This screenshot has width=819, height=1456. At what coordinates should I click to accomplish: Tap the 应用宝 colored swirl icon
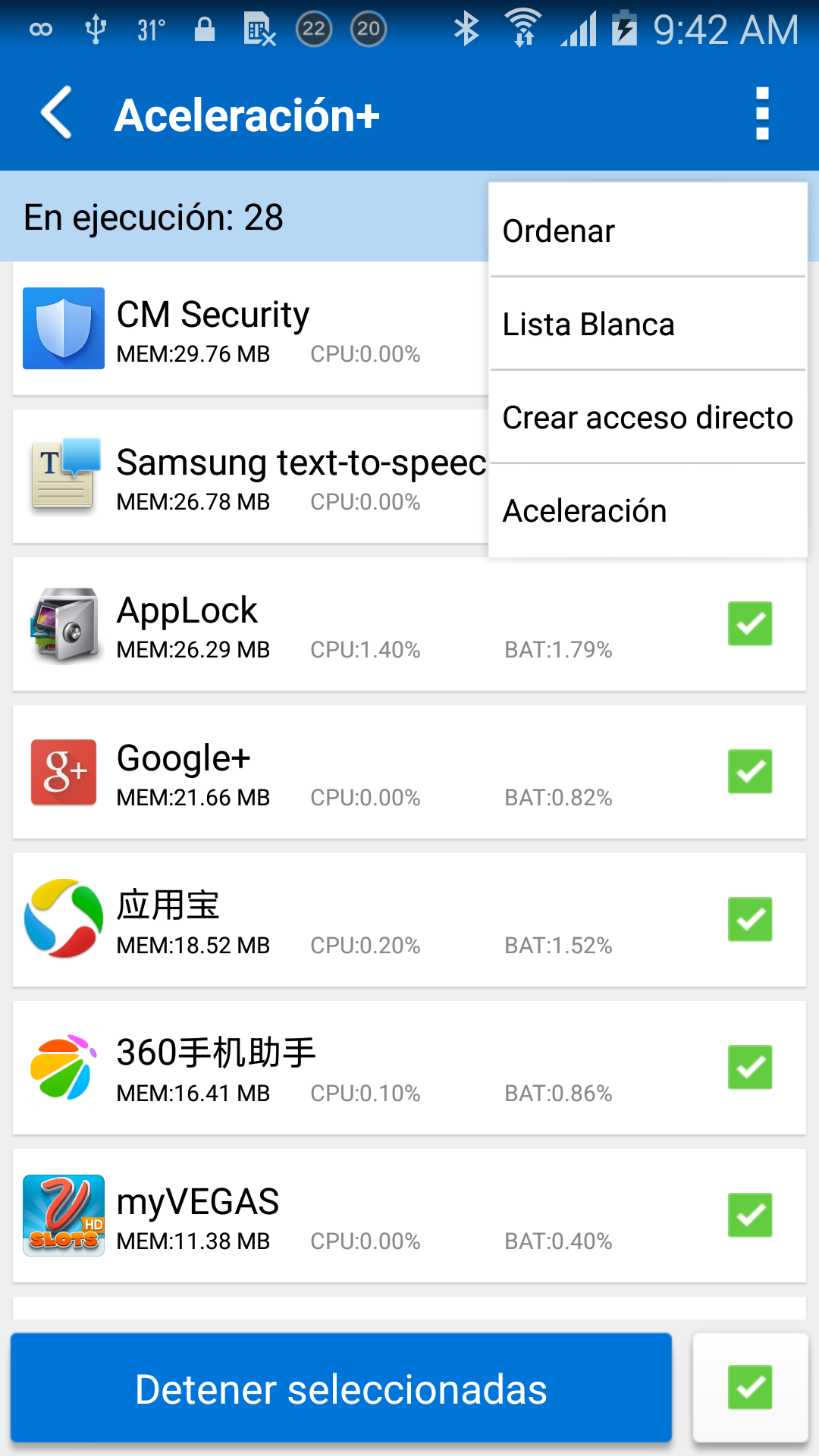pyautogui.click(x=63, y=920)
